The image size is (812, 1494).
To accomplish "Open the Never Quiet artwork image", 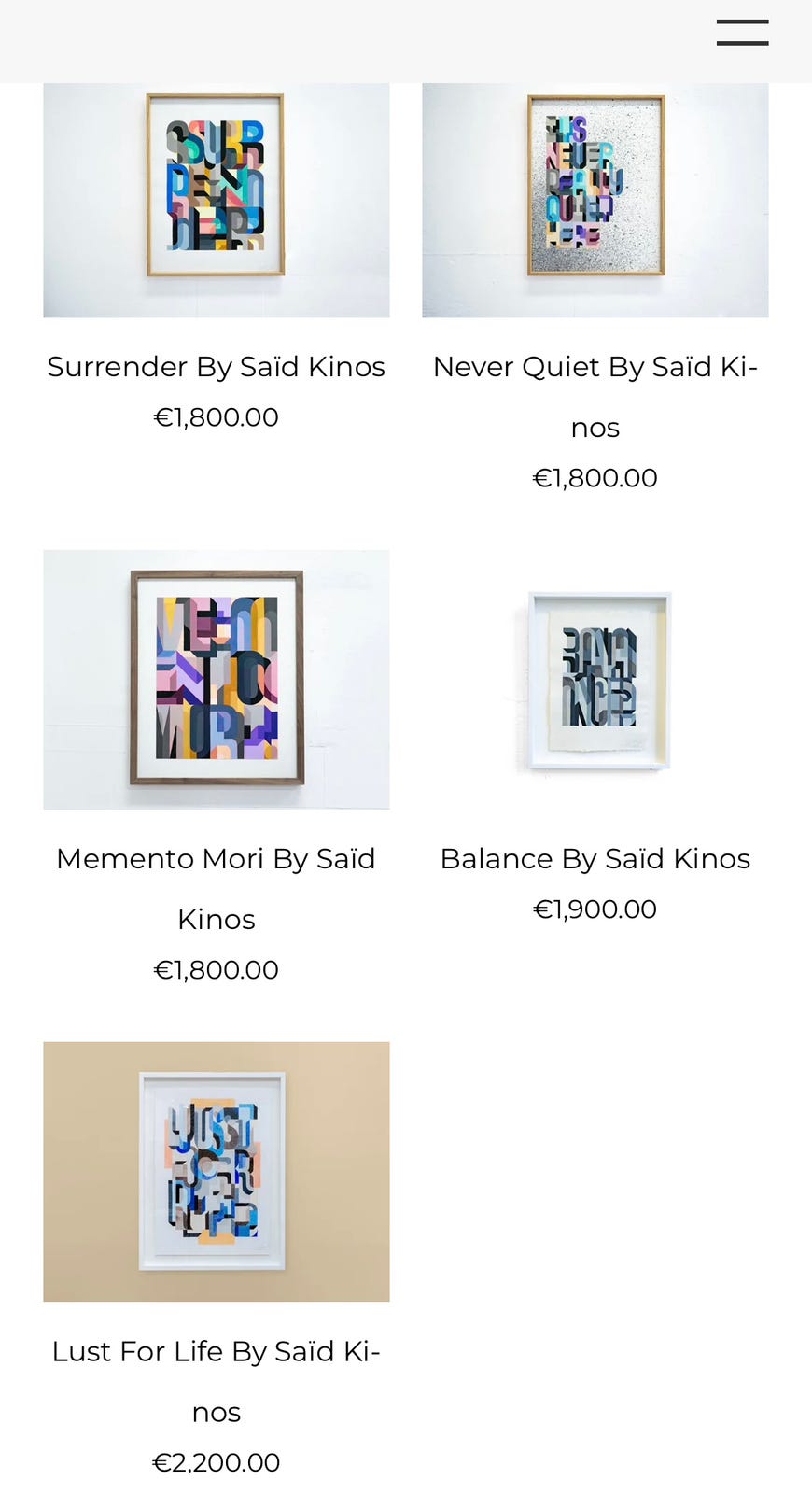I will (595, 200).
